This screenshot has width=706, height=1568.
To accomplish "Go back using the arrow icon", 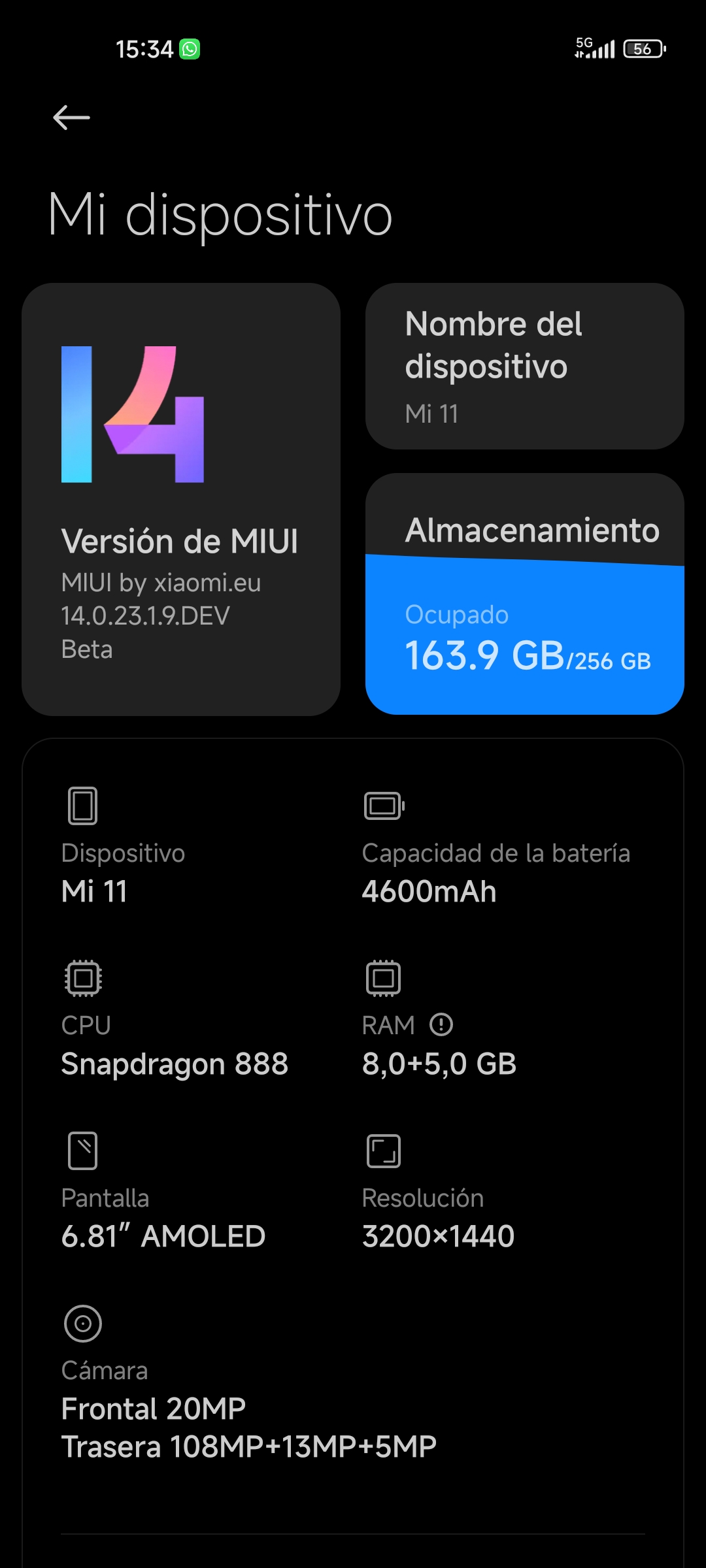I will click(x=71, y=118).
